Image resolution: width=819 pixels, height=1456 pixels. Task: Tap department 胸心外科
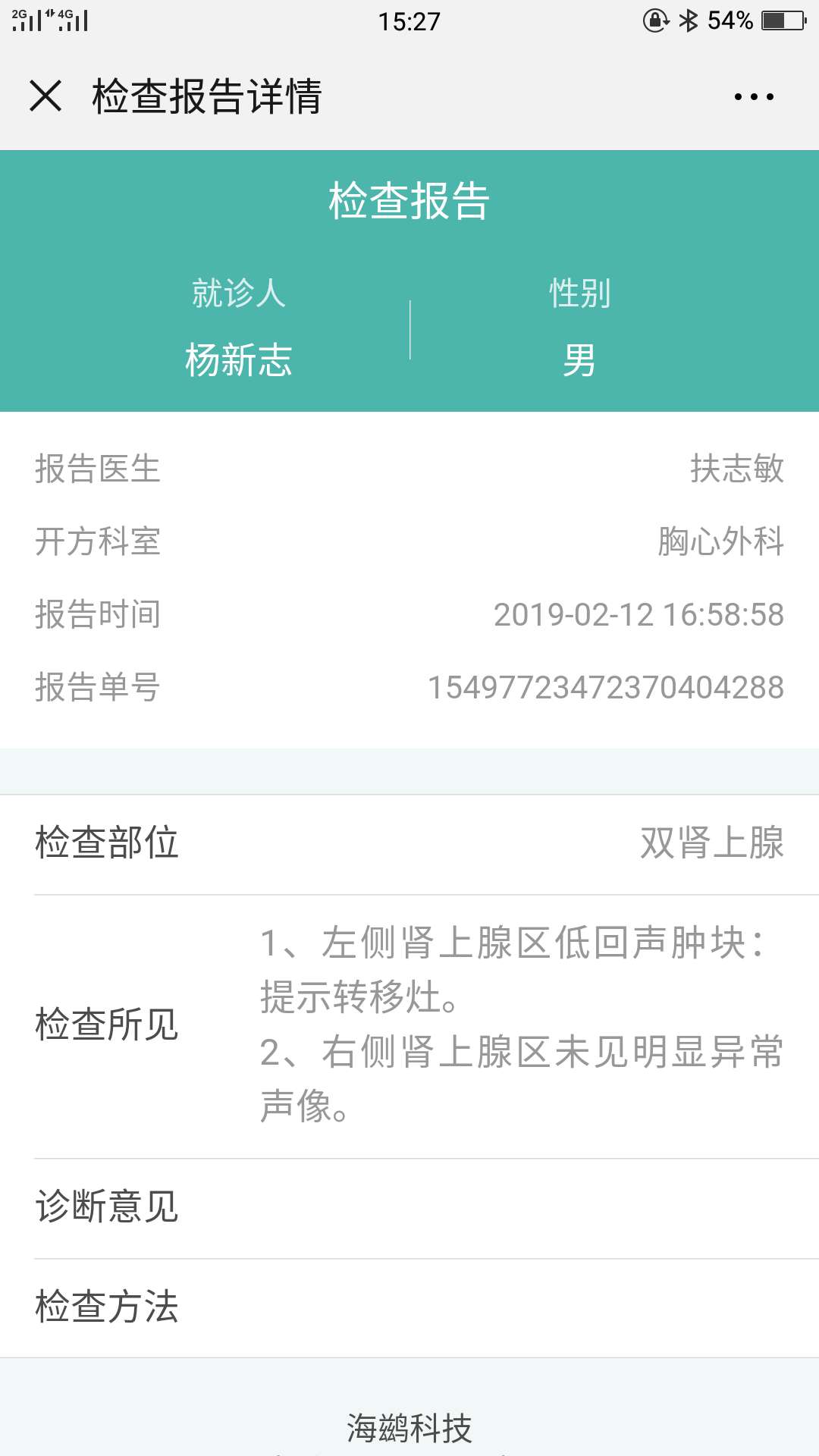point(721,542)
